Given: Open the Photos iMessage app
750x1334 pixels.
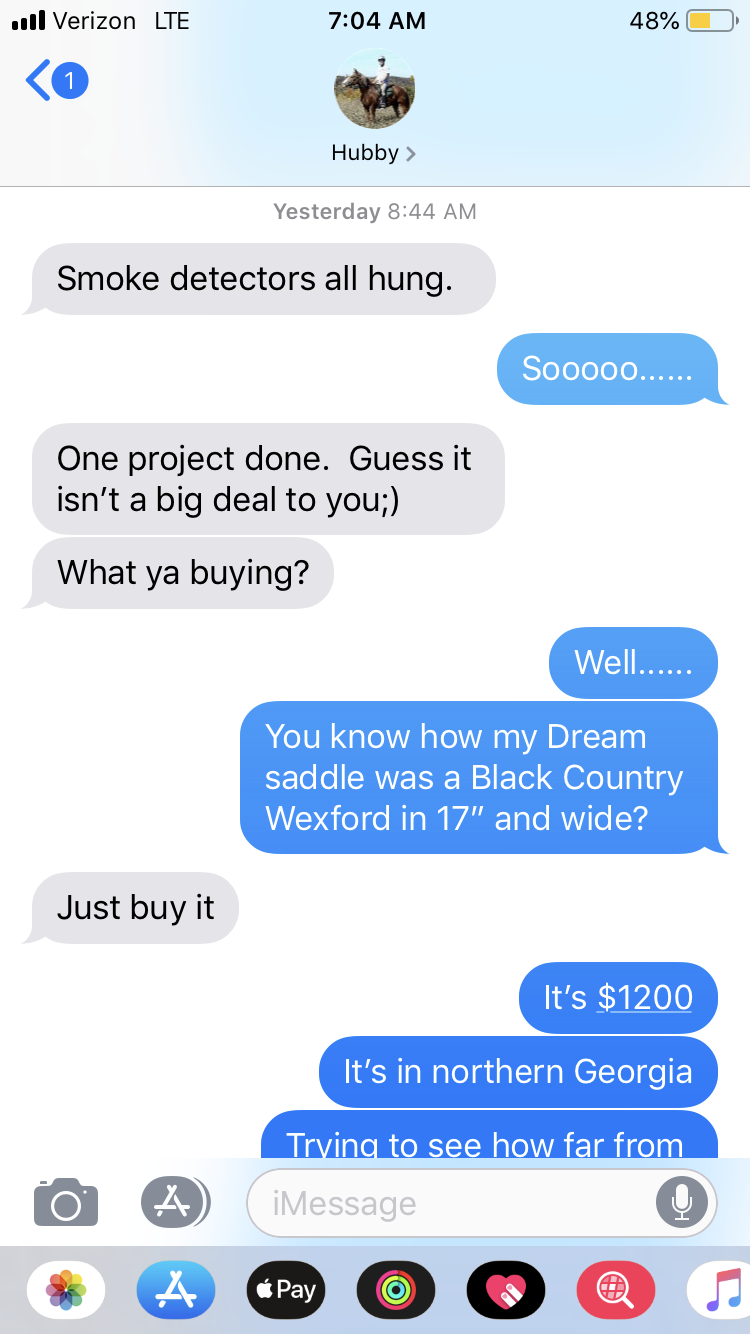Looking at the screenshot, I should pyautogui.click(x=66, y=1290).
